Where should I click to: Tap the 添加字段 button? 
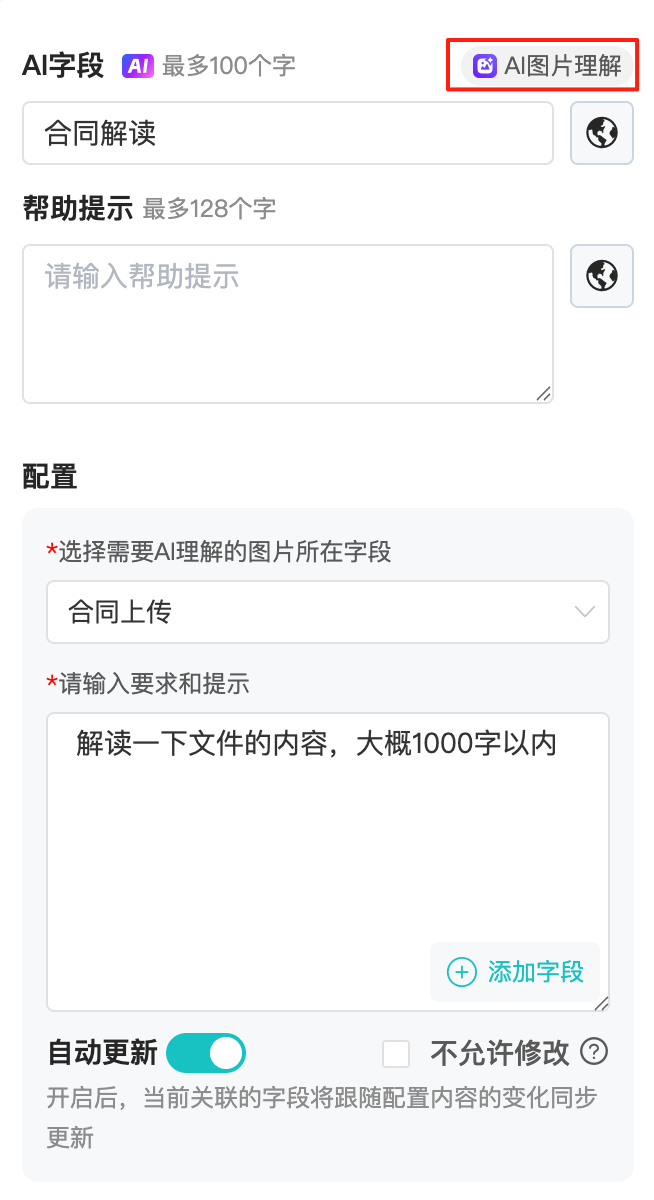point(516,971)
